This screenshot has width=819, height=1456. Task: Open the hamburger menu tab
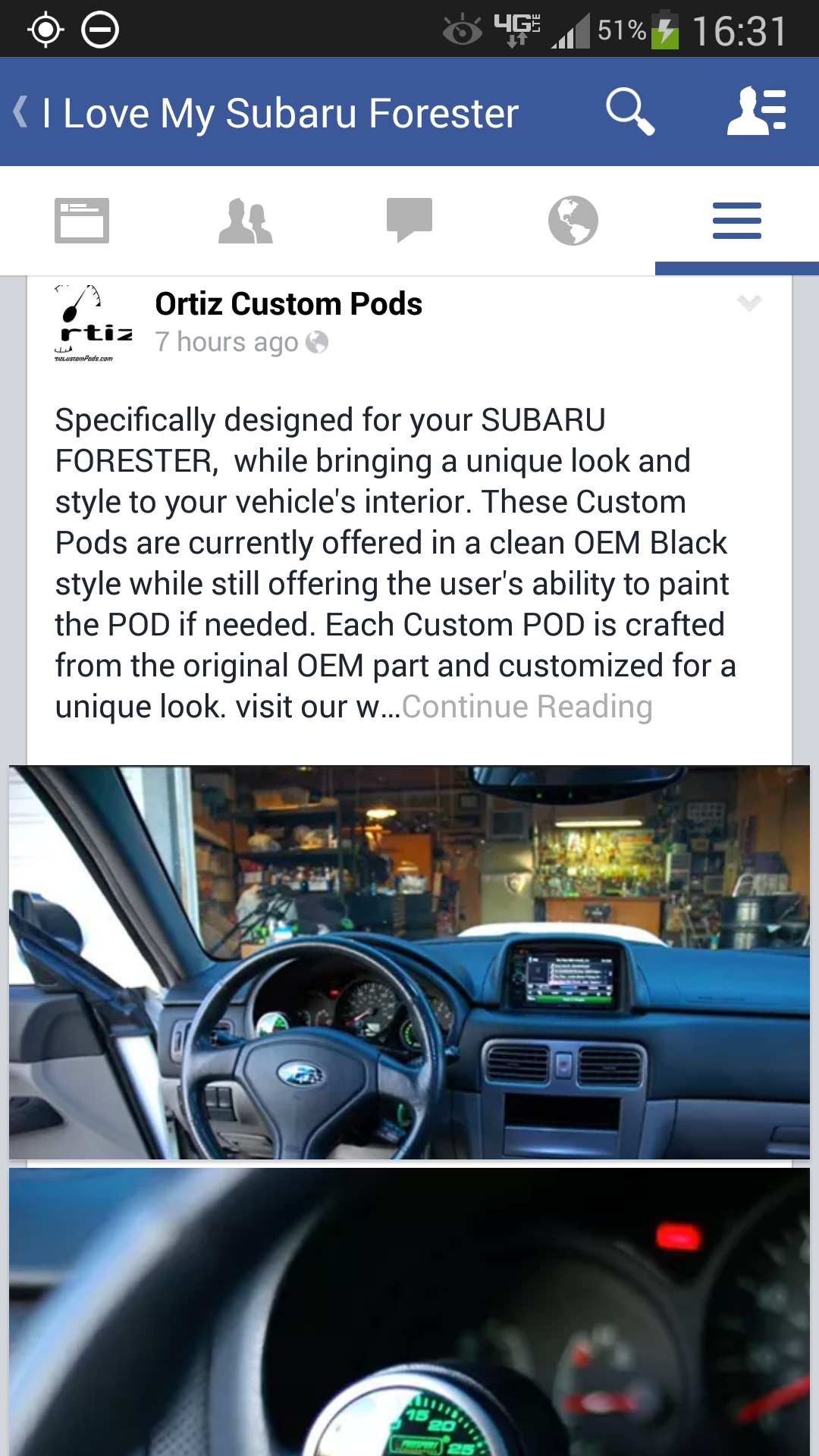click(x=737, y=221)
